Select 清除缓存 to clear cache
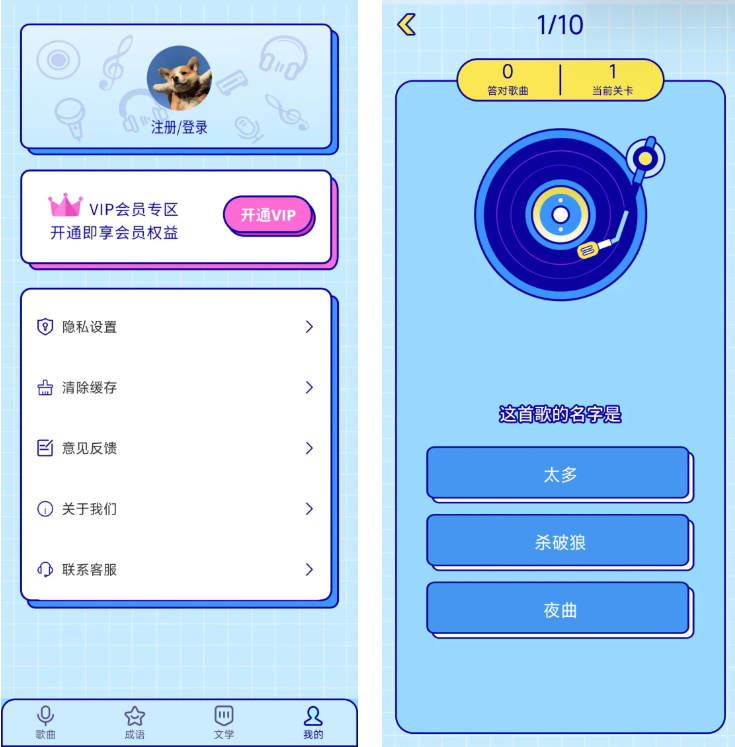 tap(176, 387)
